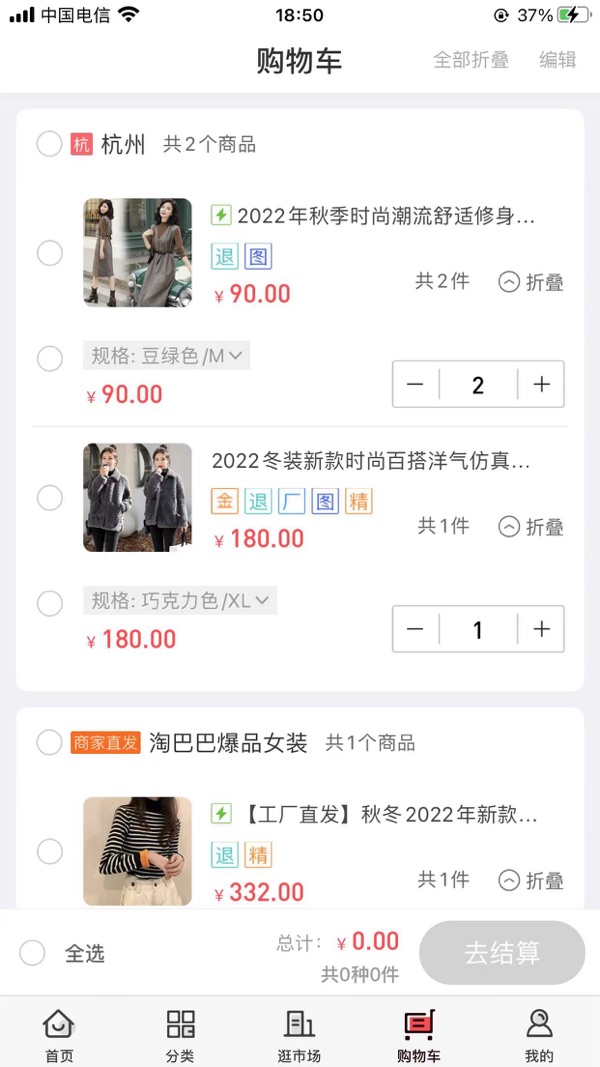Open the 工厂直发 striped sweater image

pos(137,851)
